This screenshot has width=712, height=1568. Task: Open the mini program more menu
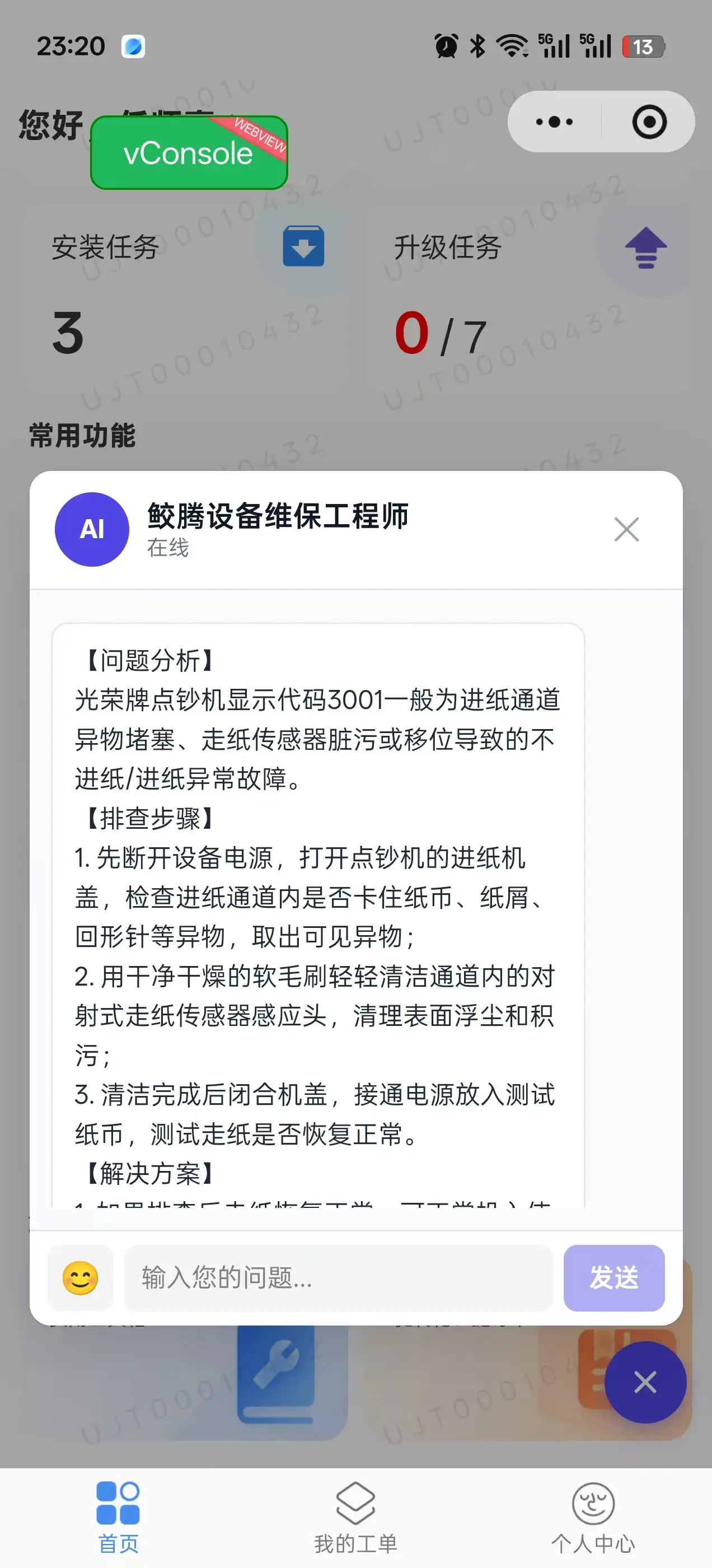tap(554, 122)
